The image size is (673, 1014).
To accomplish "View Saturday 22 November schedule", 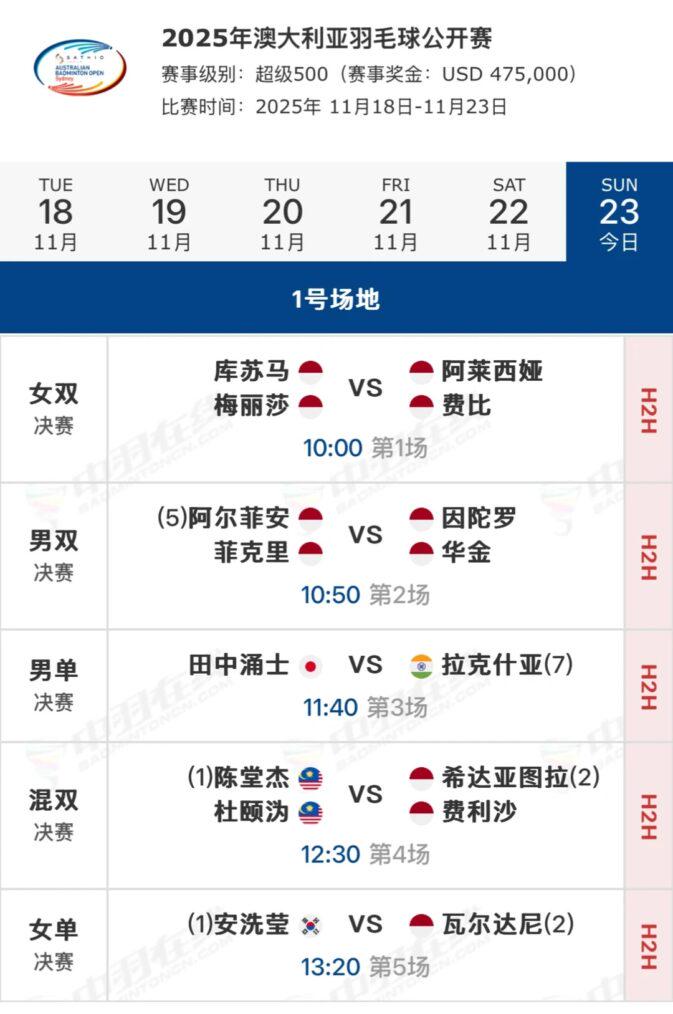I will point(509,213).
